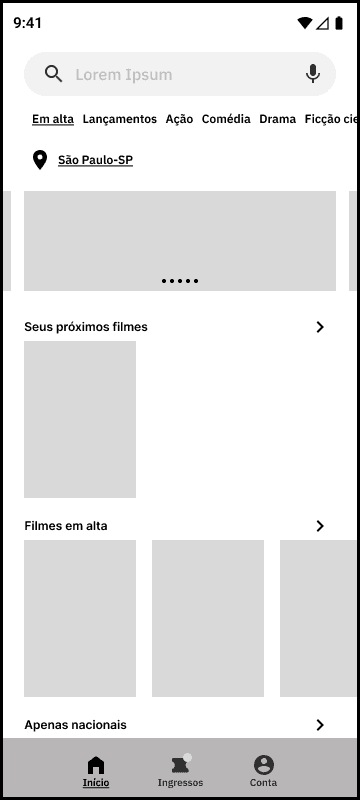Filter movies by Ação
Screen dimensions: 360x800
pyautogui.click(x=179, y=119)
